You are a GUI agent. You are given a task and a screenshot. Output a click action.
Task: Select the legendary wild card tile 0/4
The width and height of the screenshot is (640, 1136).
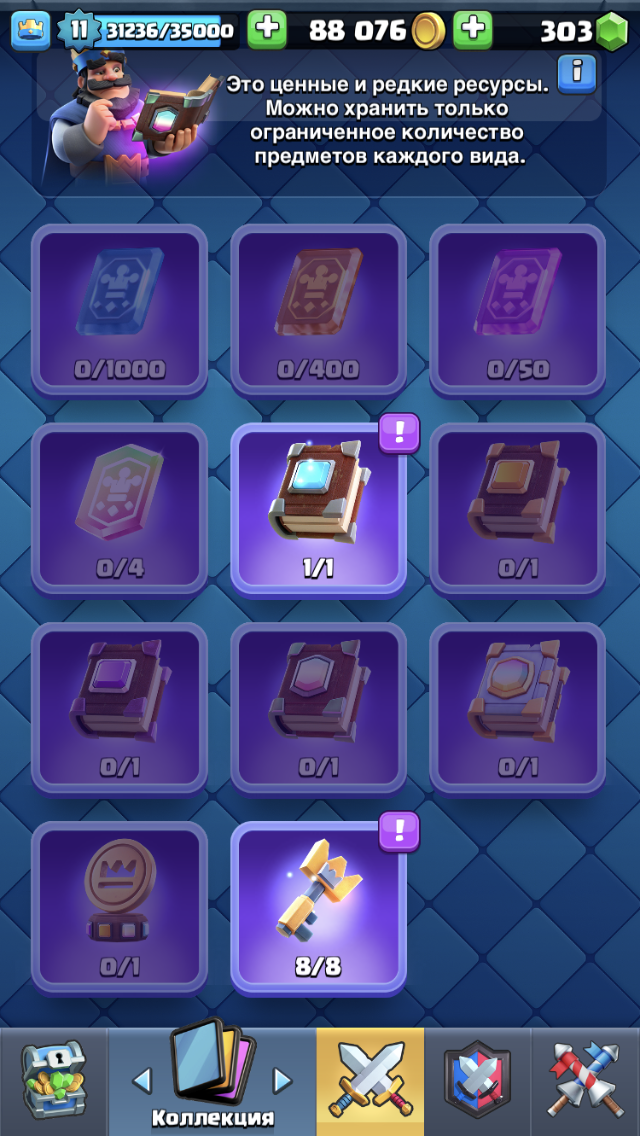click(x=119, y=507)
